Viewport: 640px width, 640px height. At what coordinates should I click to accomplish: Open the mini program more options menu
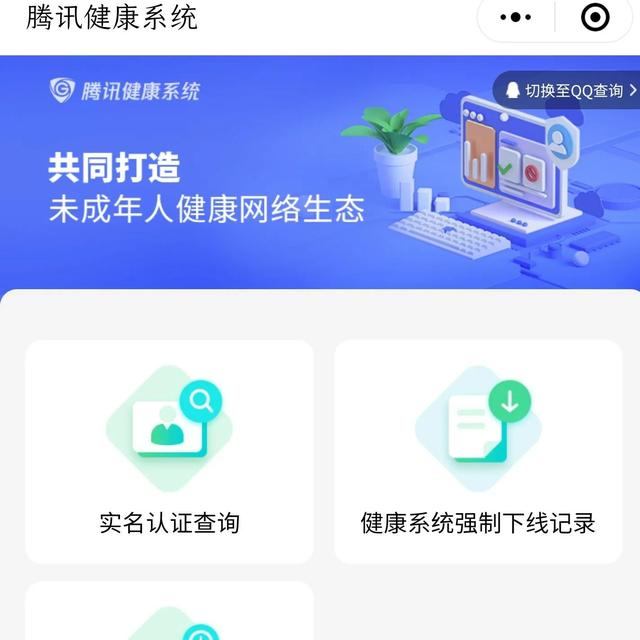coord(516,17)
